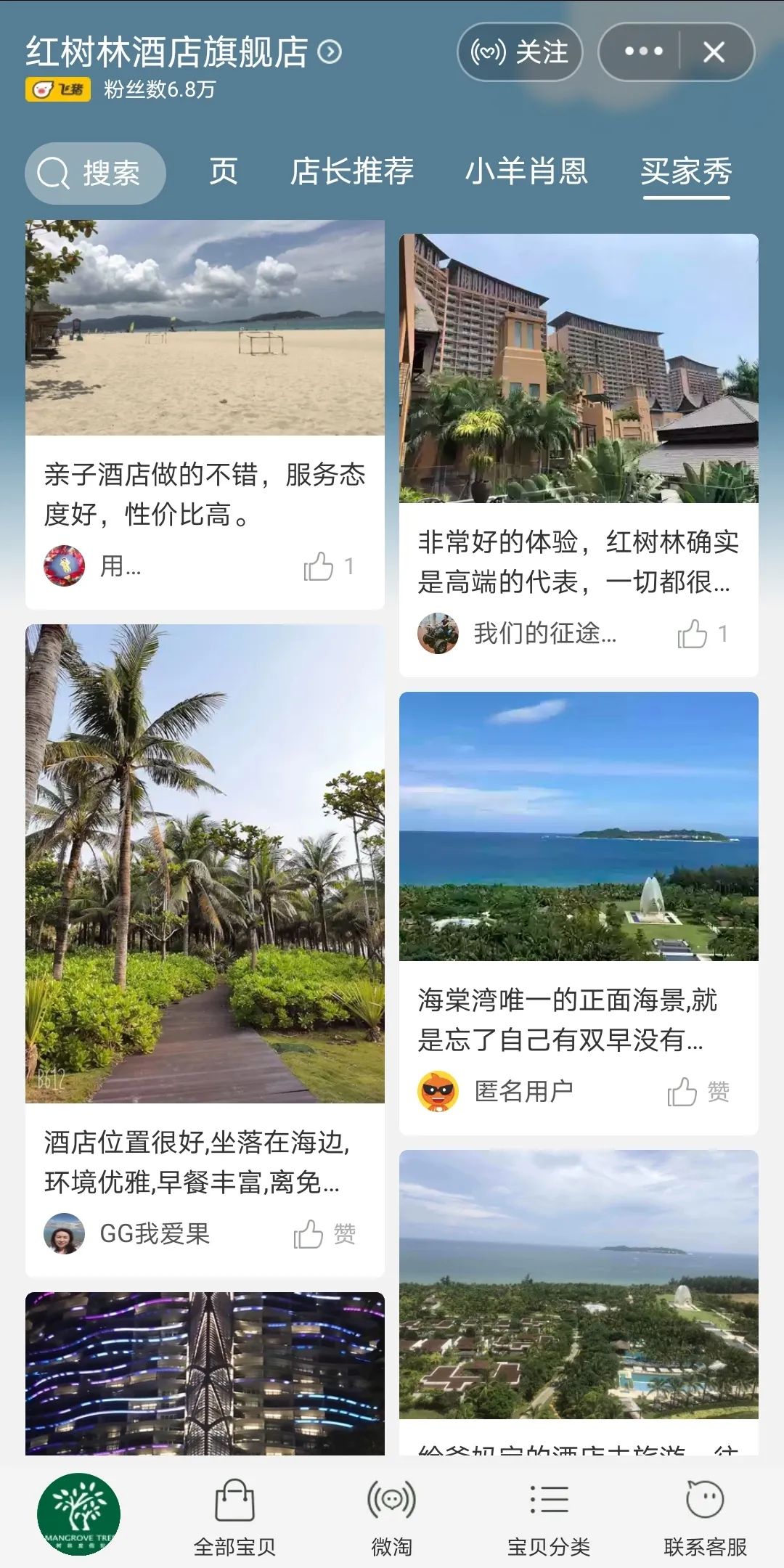Screen dimensions: 784x1568
Task: Close the store mini page
Action: tap(714, 52)
